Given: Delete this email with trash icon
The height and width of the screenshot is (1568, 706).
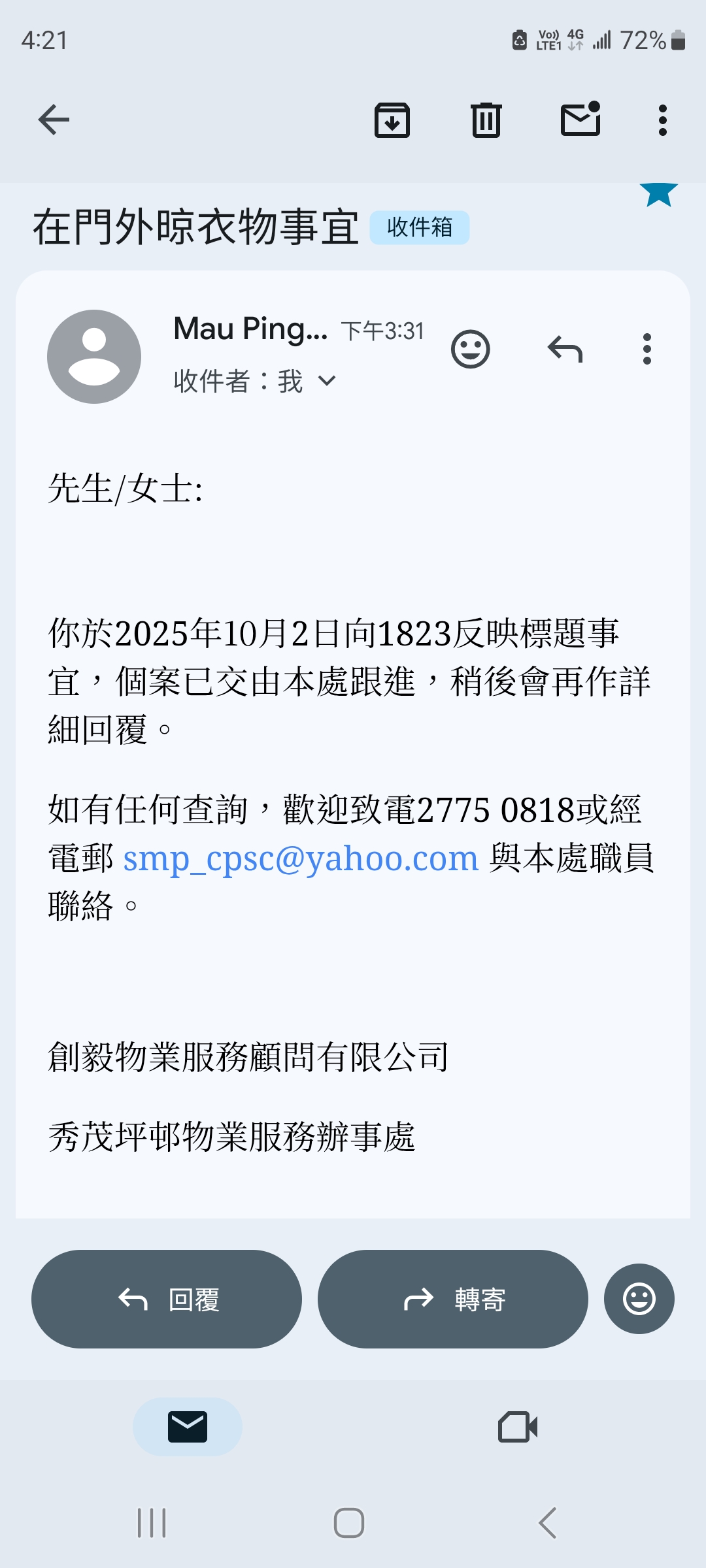Looking at the screenshot, I should point(486,120).
